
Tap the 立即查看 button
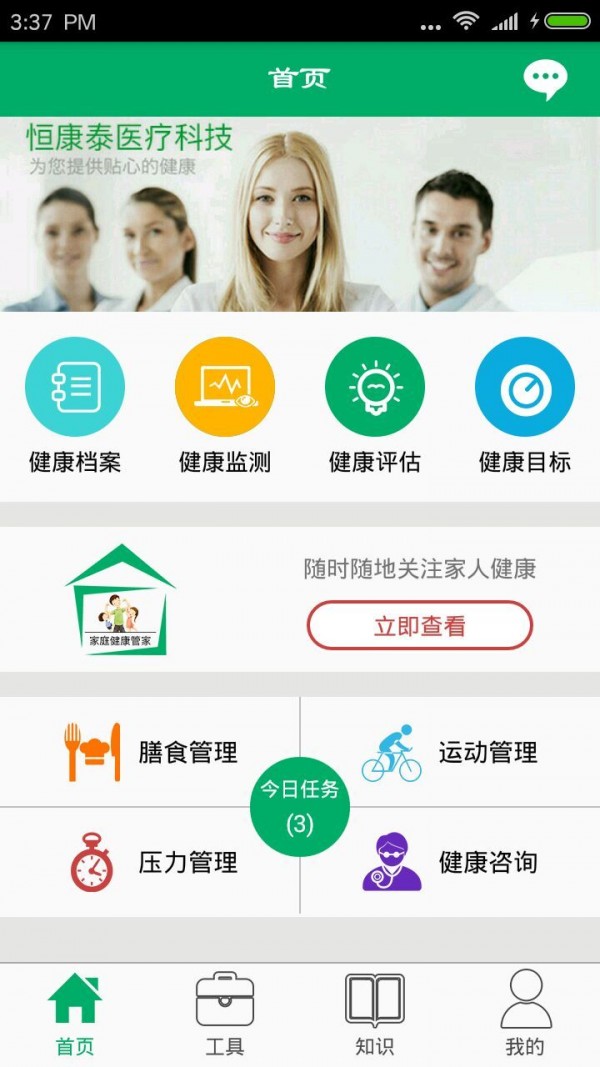[x=419, y=626]
